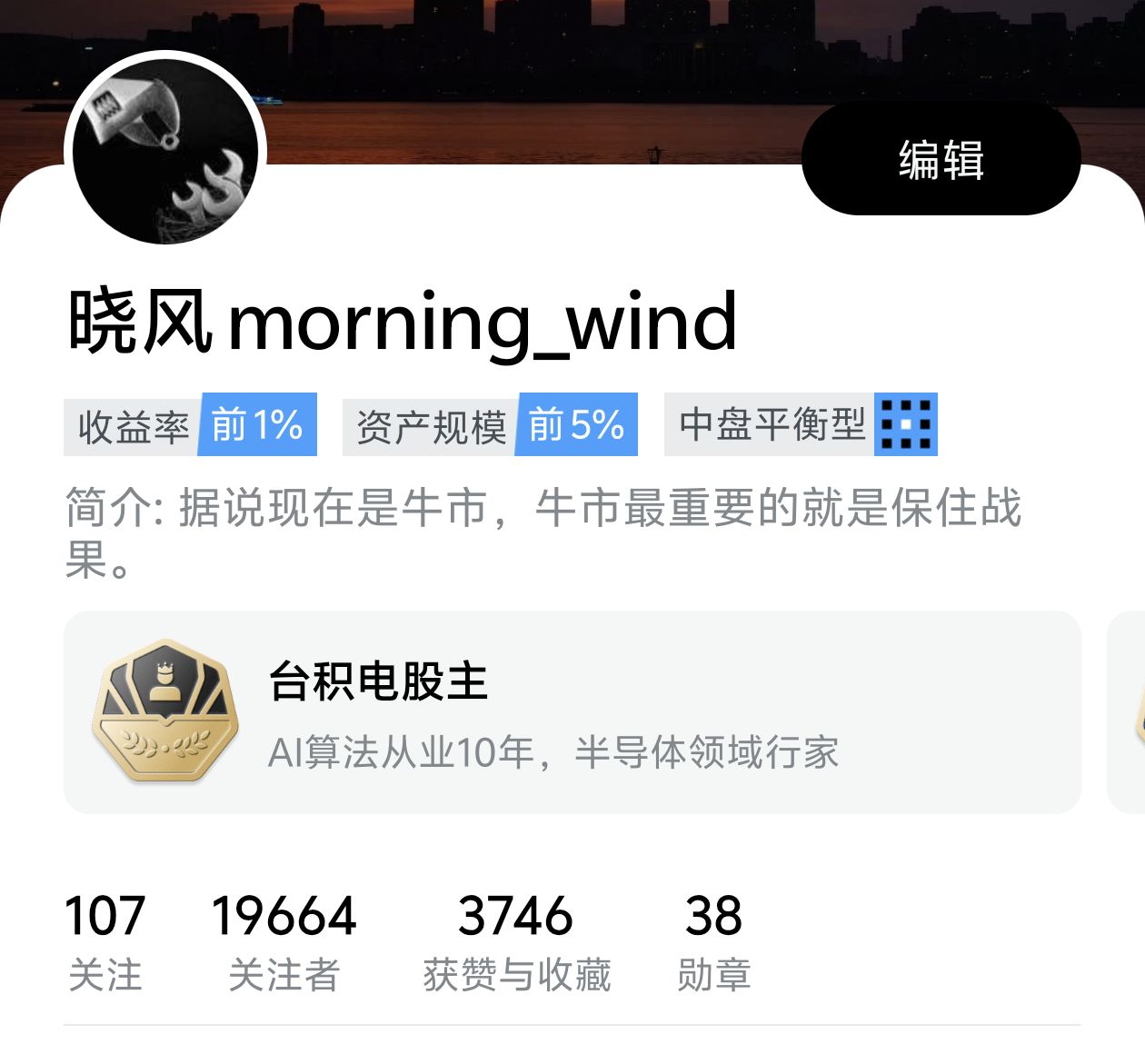Viewport: 1145px width, 1064px height.
Task: Open the 收益率 前1% badge
Action: click(190, 424)
